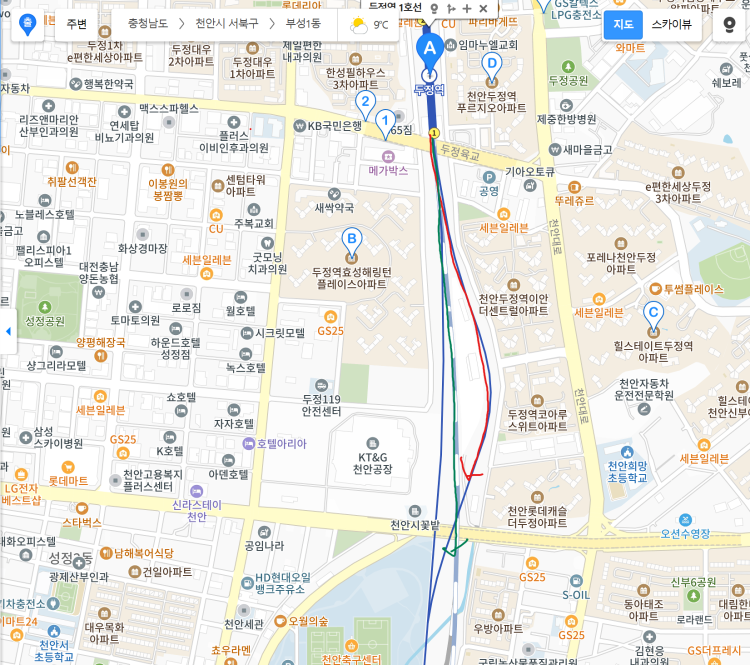Image resolution: width=750 pixels, height=665 pixels.
Task: Select the 천안시 서북구 breadcrumb
Action: point(226,23)
